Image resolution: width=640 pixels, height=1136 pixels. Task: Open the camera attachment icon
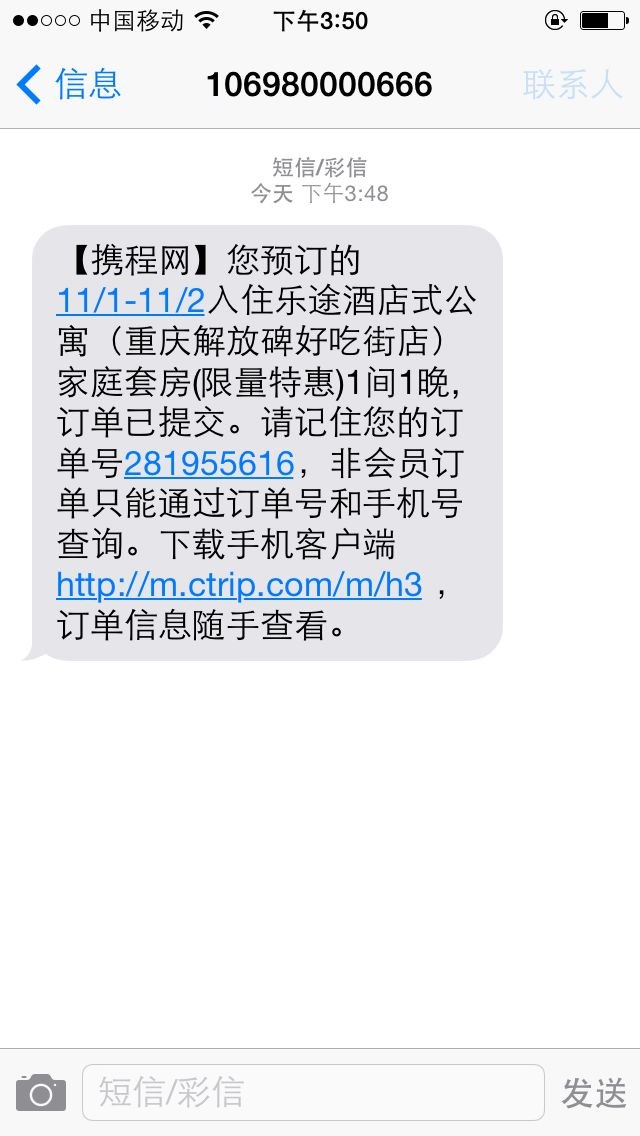click(x=41, y=1093)
